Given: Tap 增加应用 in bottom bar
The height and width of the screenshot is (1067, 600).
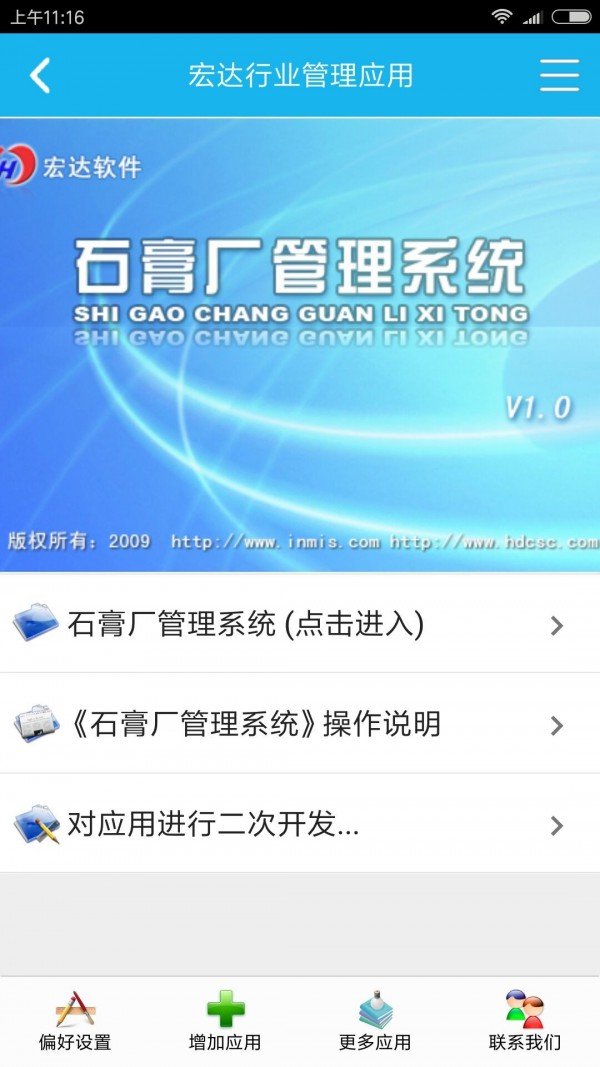Looking at the screenshot, I should 225,1020.
